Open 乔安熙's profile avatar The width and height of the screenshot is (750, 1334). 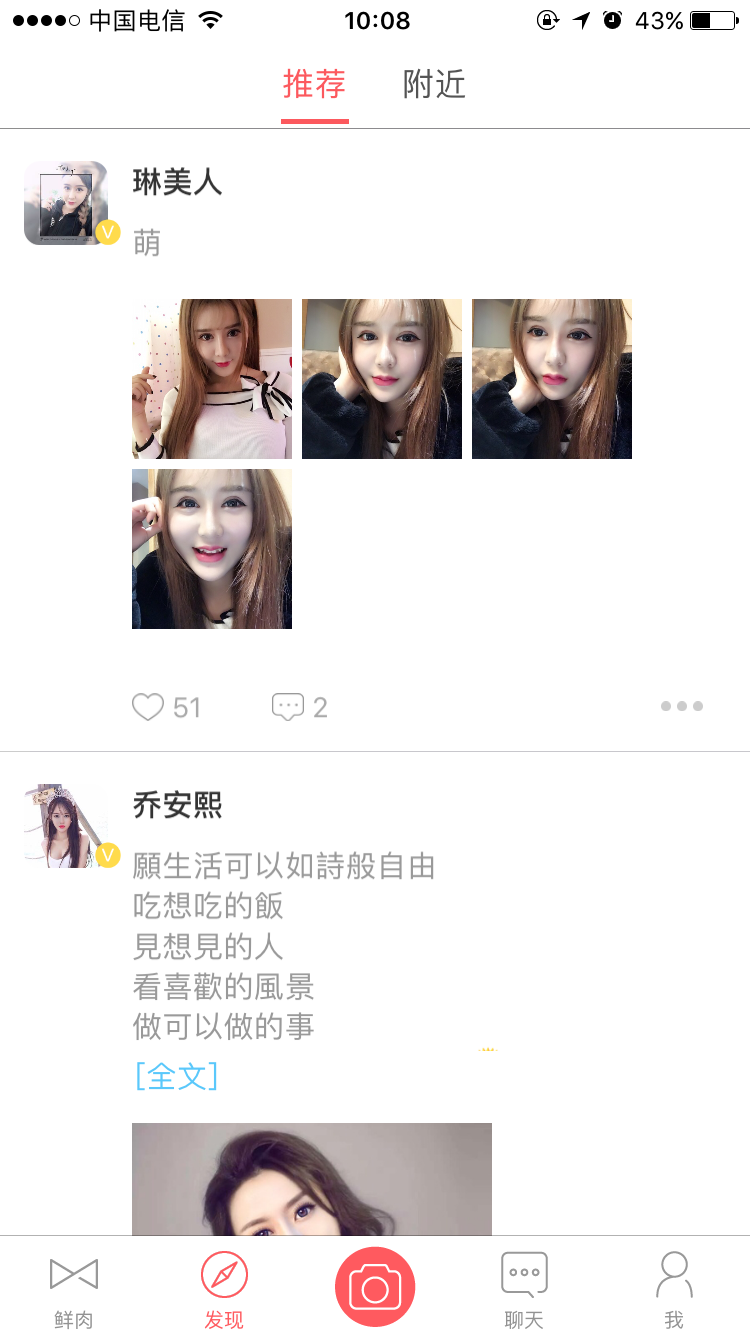pos(66,825)
